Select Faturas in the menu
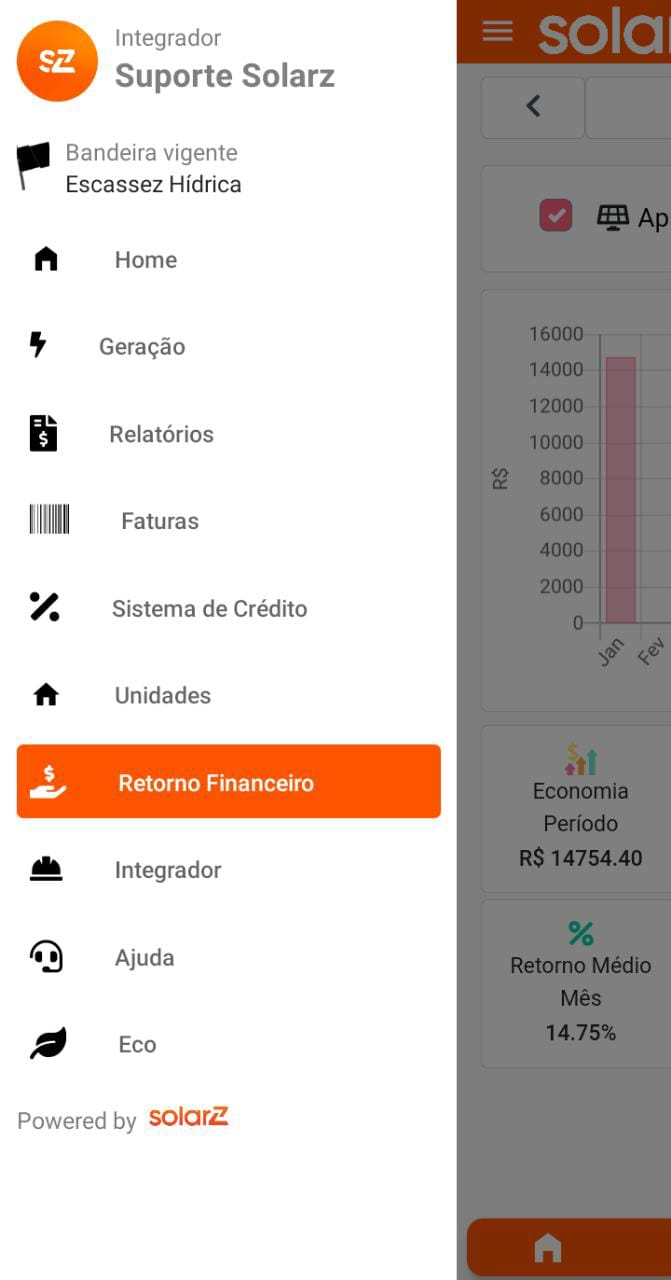Image resolution: width=671 pixels, height=1280 pixels. [159, 521]
